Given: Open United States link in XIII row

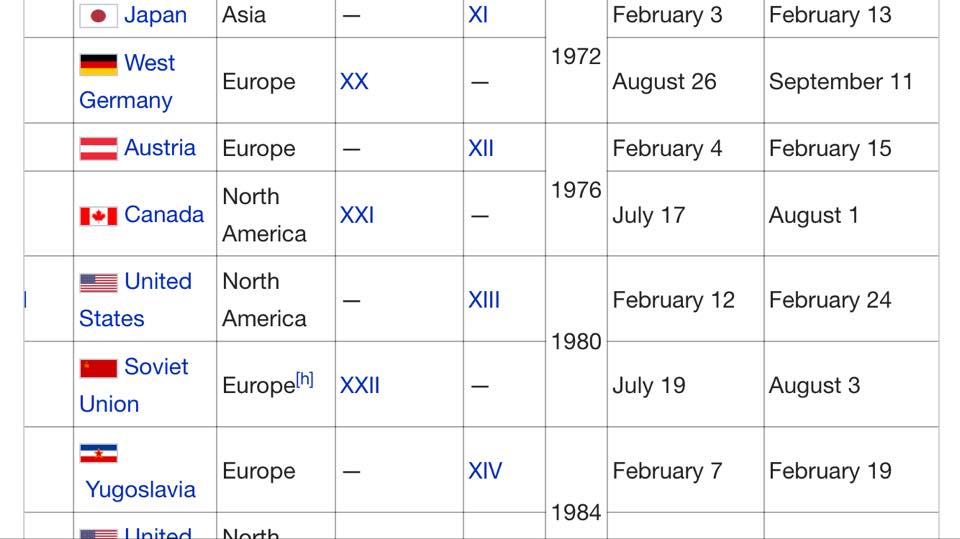Looking at the screenshot, I should (x=157, y=282).
